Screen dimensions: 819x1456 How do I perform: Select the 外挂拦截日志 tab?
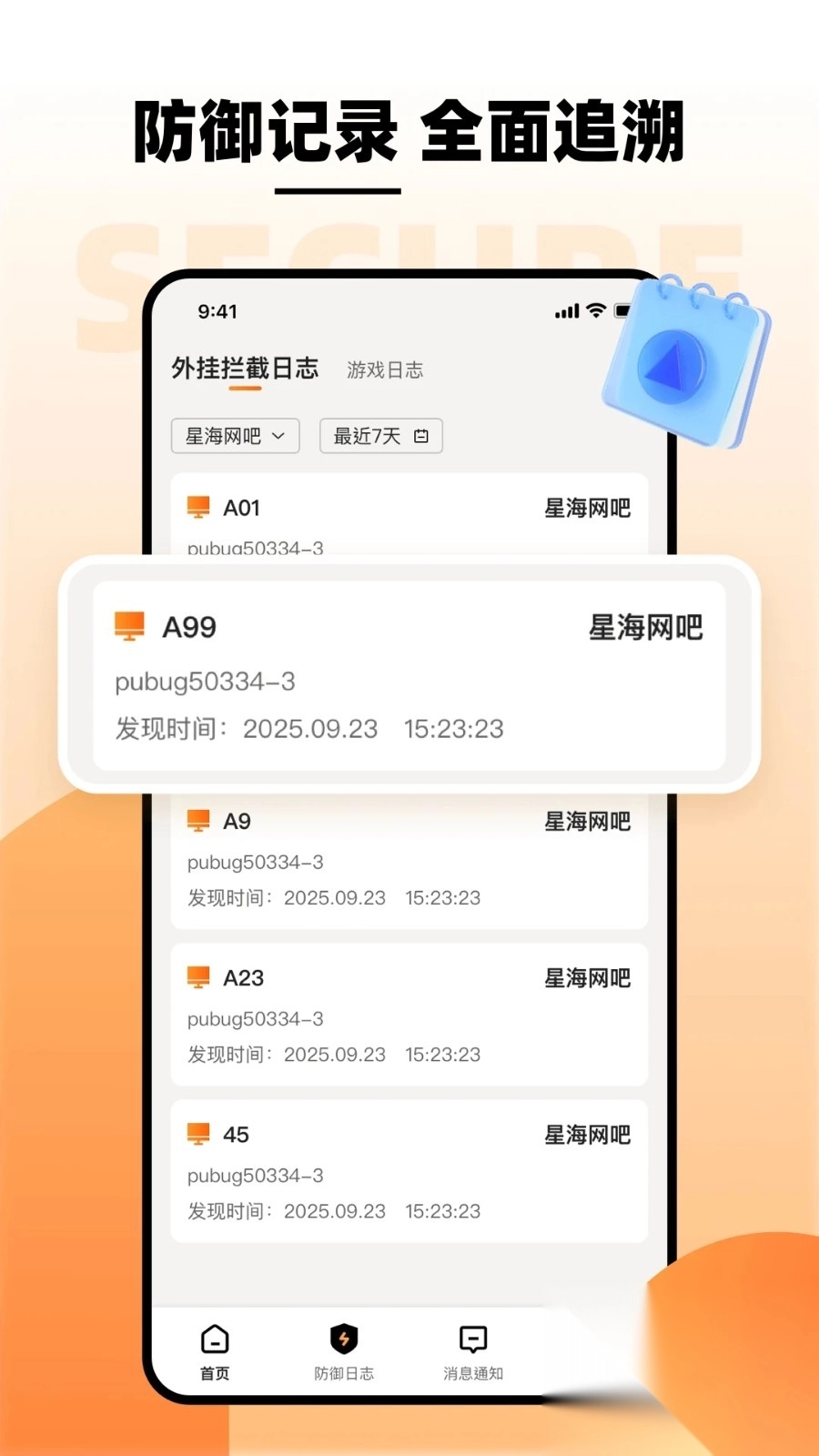244,368
